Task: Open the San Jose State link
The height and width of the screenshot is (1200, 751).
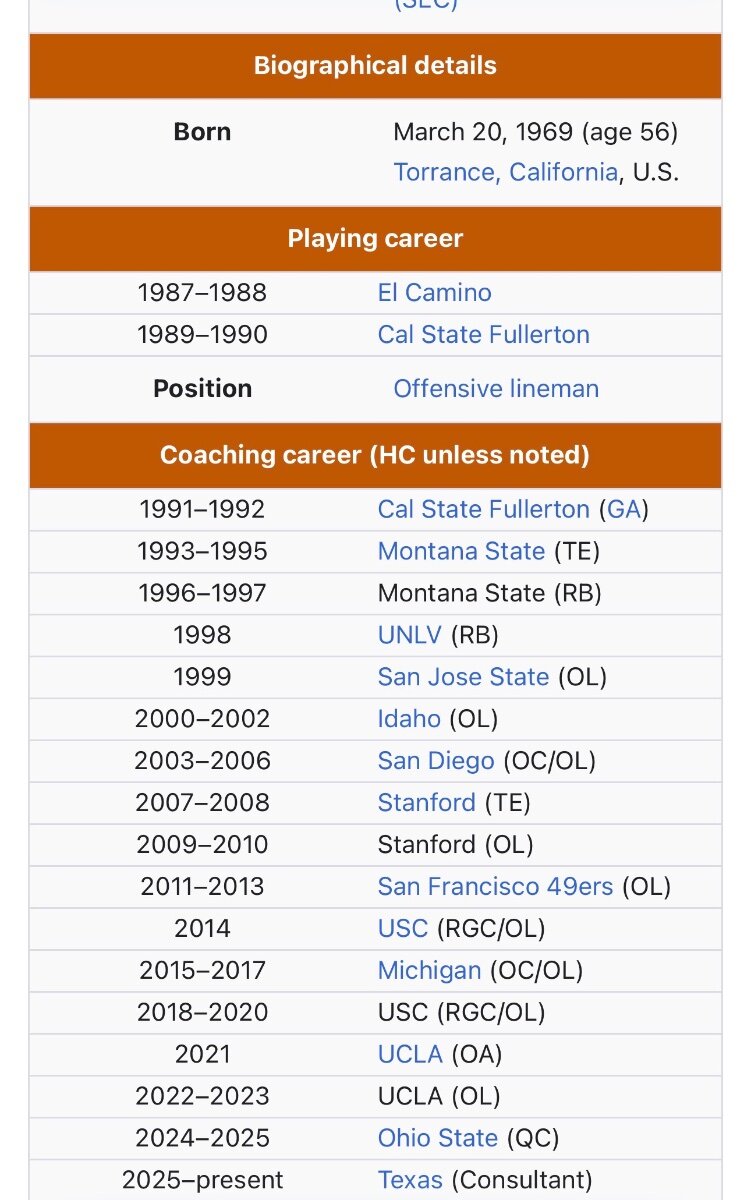Action: pyautogui.click(x=463, y=677)
